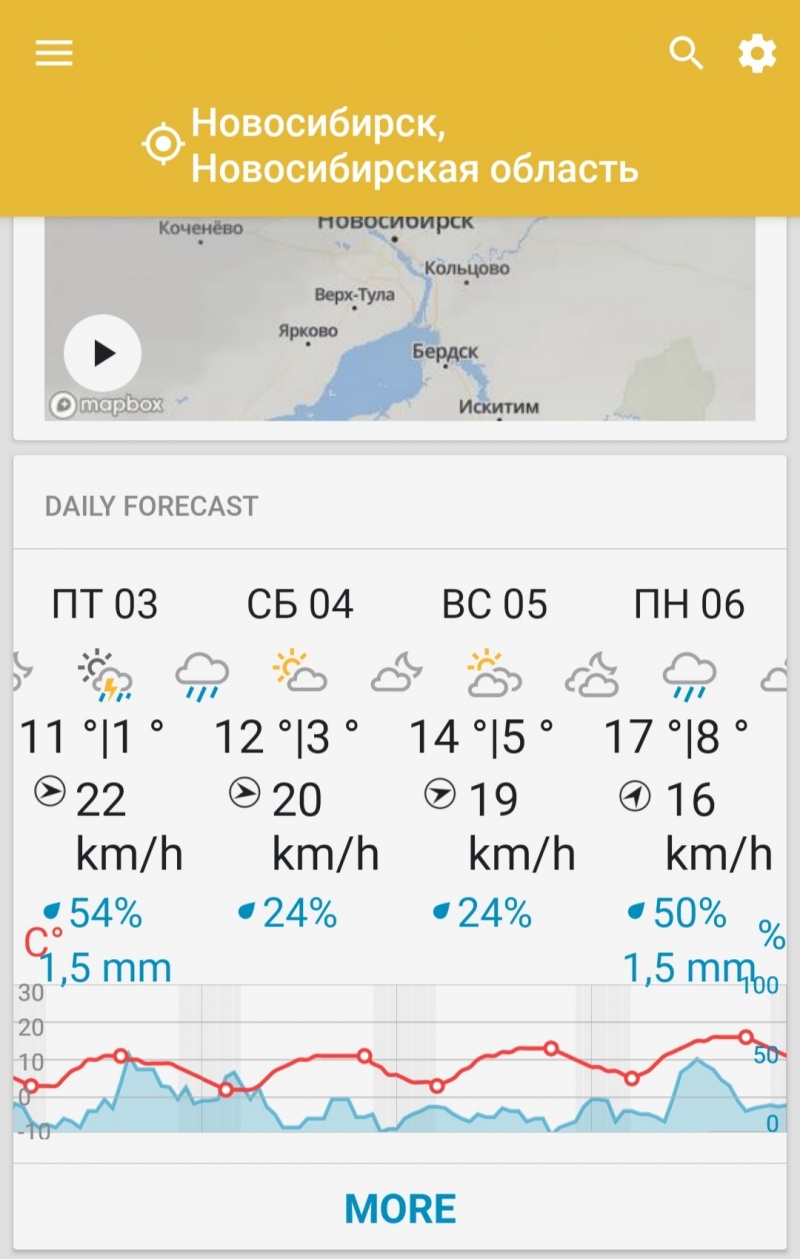Play the radar map animation

click(103, 352)
